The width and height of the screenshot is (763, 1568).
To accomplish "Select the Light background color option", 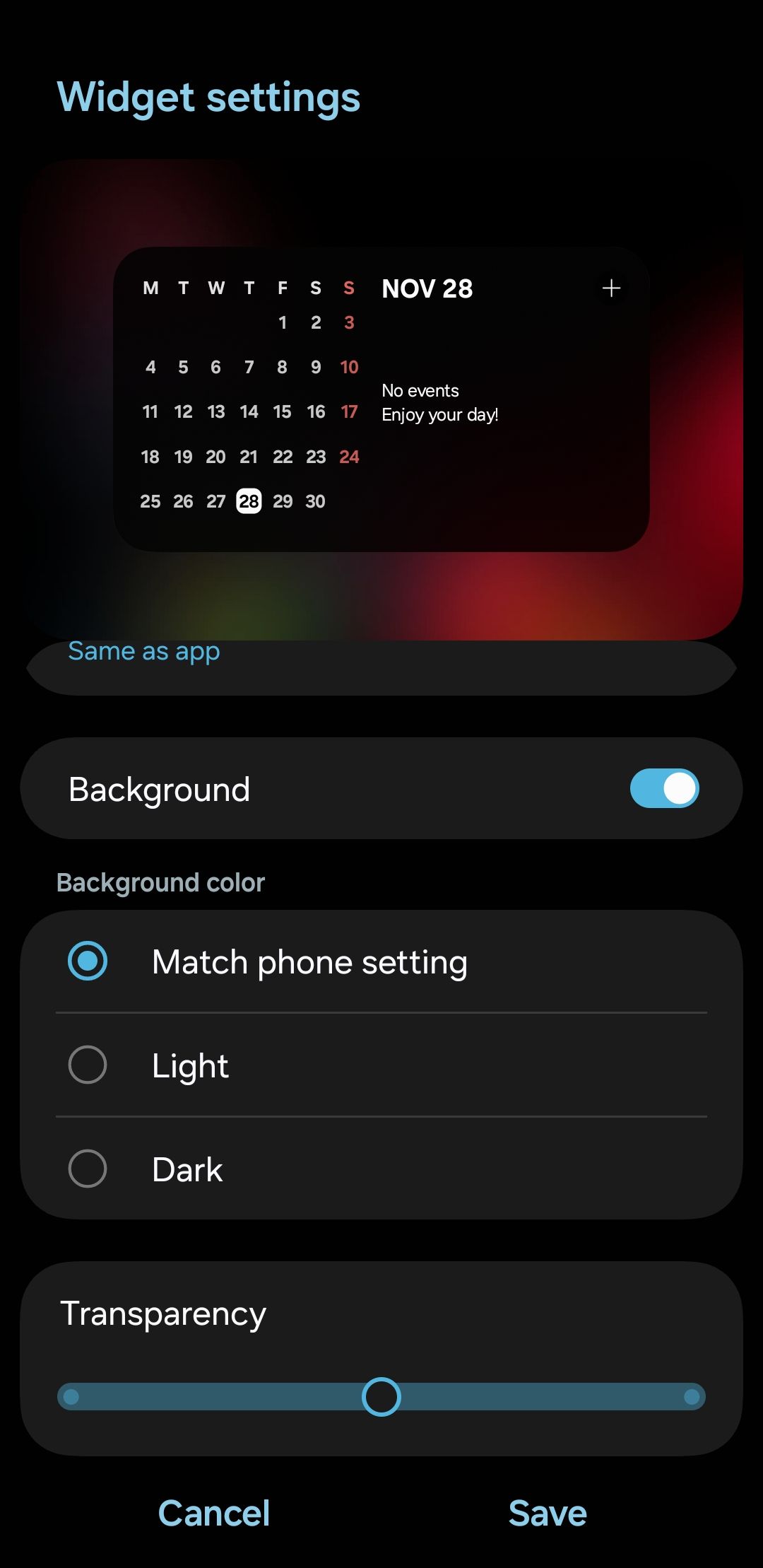I will click(88, 1065).
